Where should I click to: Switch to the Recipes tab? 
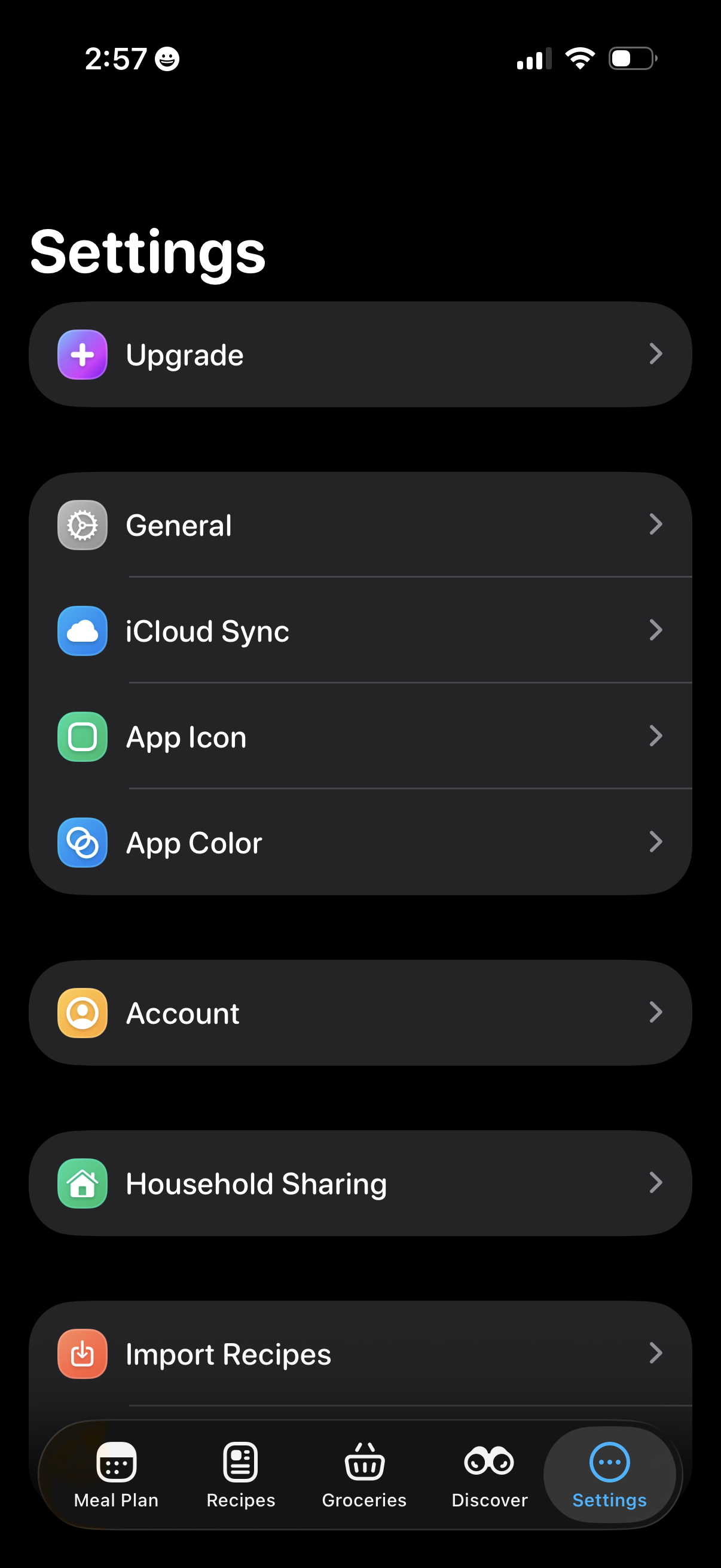[240, 1474]
